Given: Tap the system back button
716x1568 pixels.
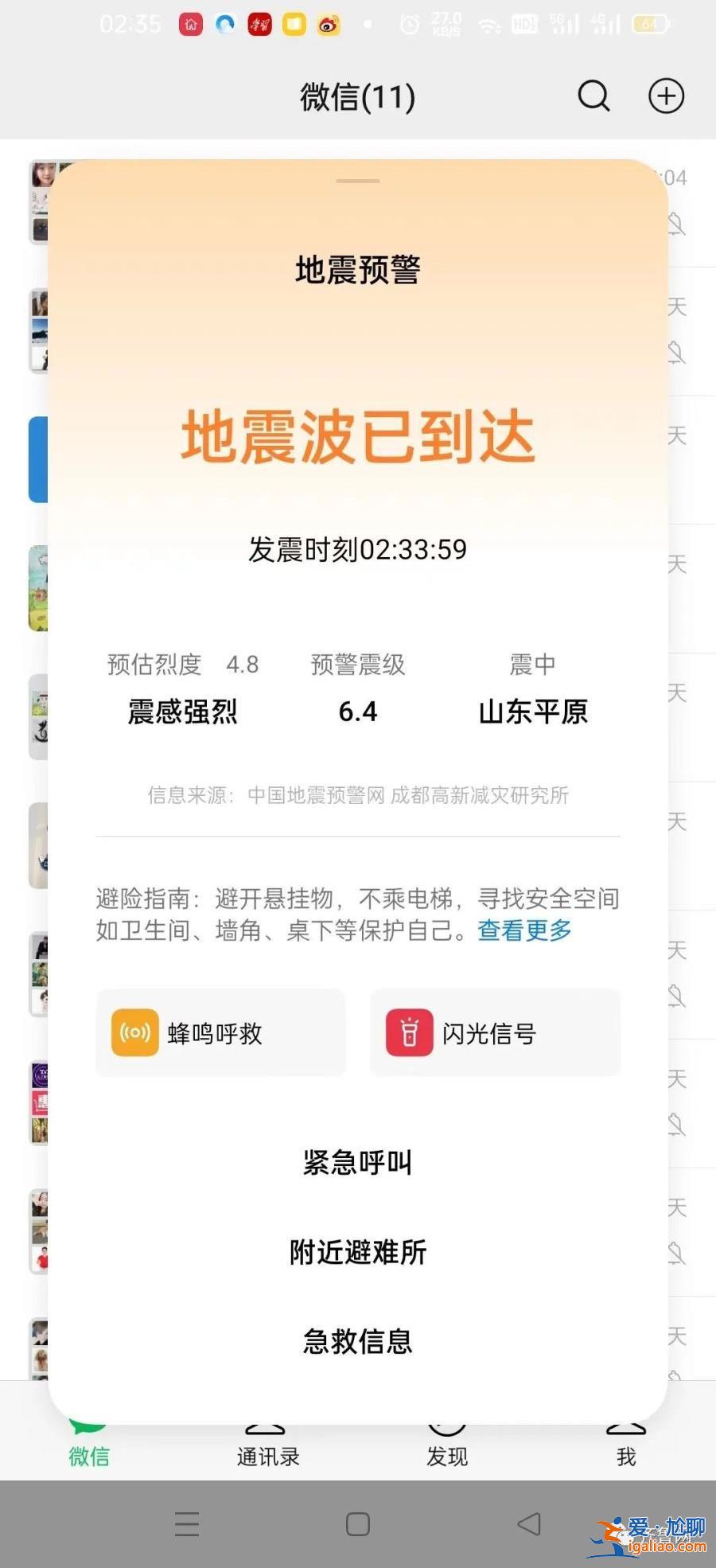Looking at the screenshot, I should (x=529, y=1524).
